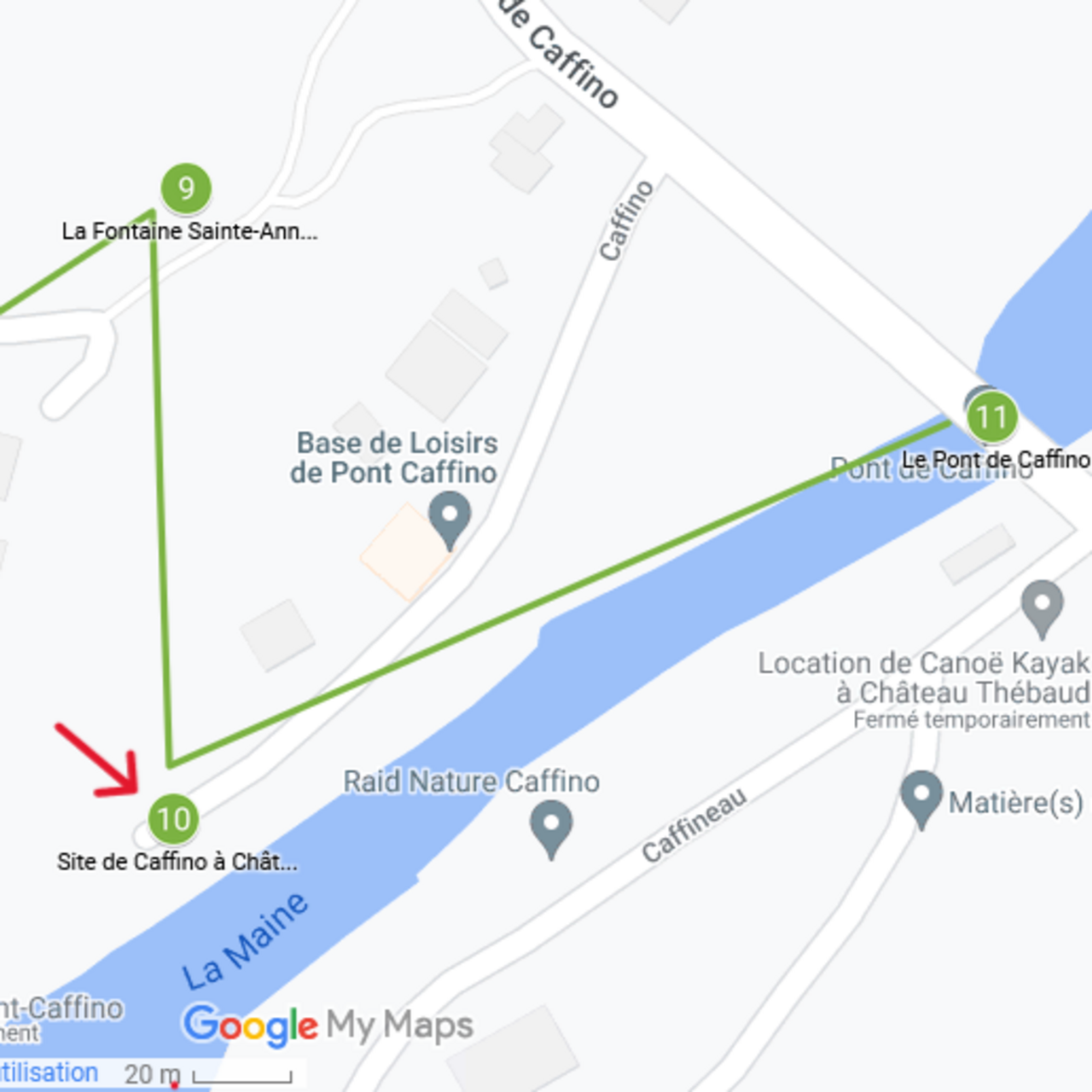Select the Raid Nature Caffino place pin
Image resolution: width=1092 pixels, height=1092 pixels.
coord(550,825)
